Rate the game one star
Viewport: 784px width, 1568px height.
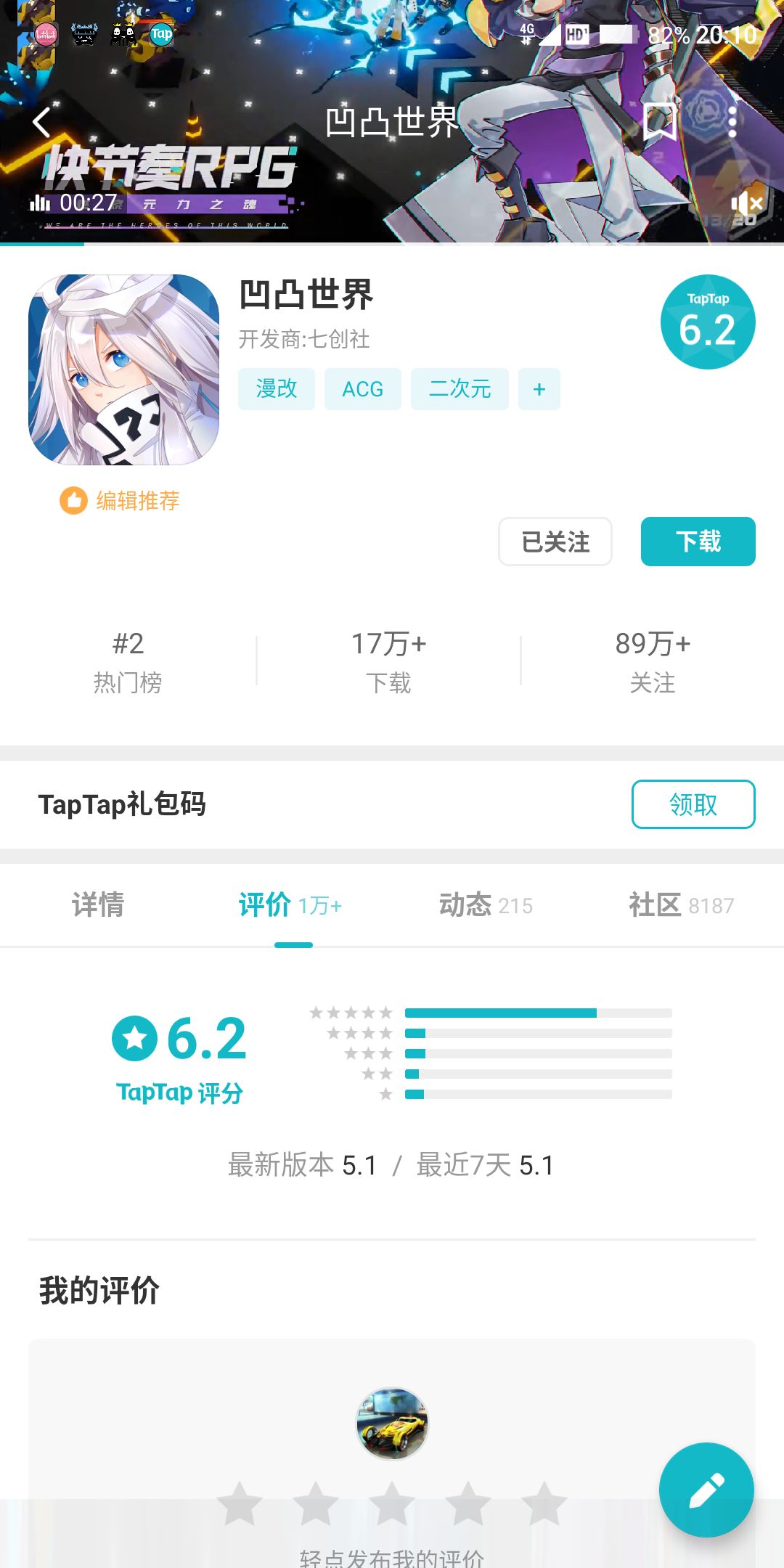tap(240, 1503)
